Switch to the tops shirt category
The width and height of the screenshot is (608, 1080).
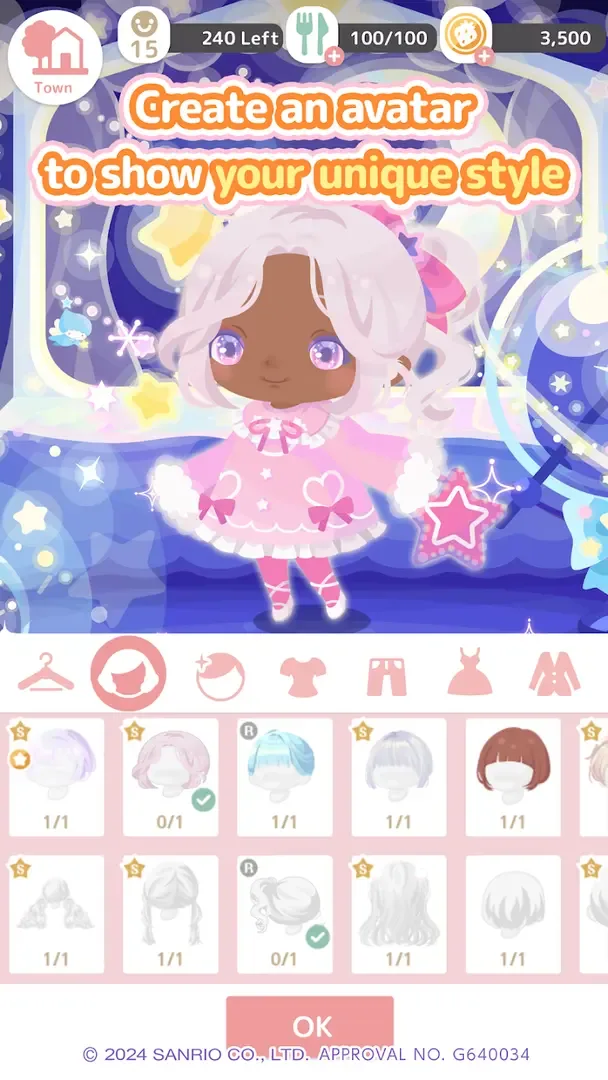click(300, 678)
